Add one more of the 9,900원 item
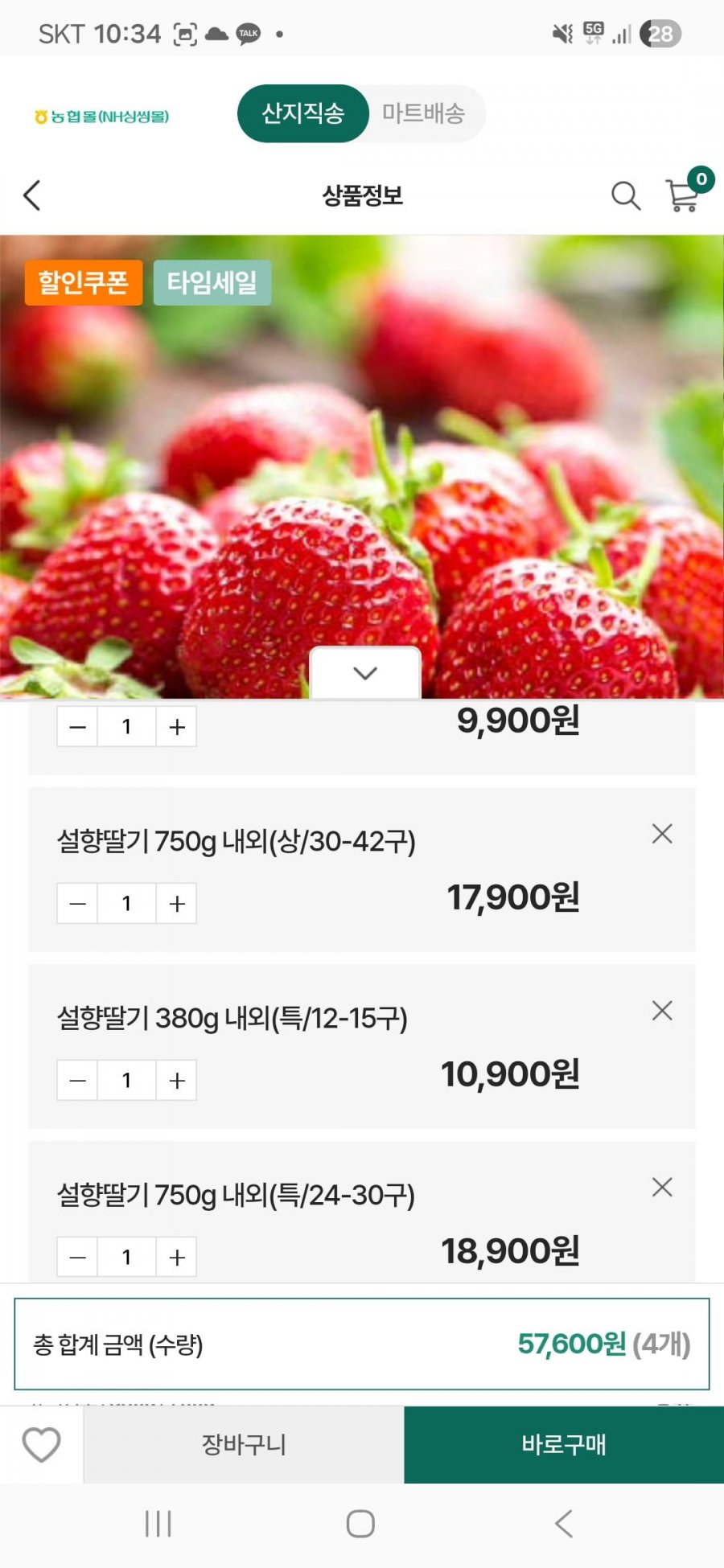Screen dimensions: 724x1568 pos(177,727)
